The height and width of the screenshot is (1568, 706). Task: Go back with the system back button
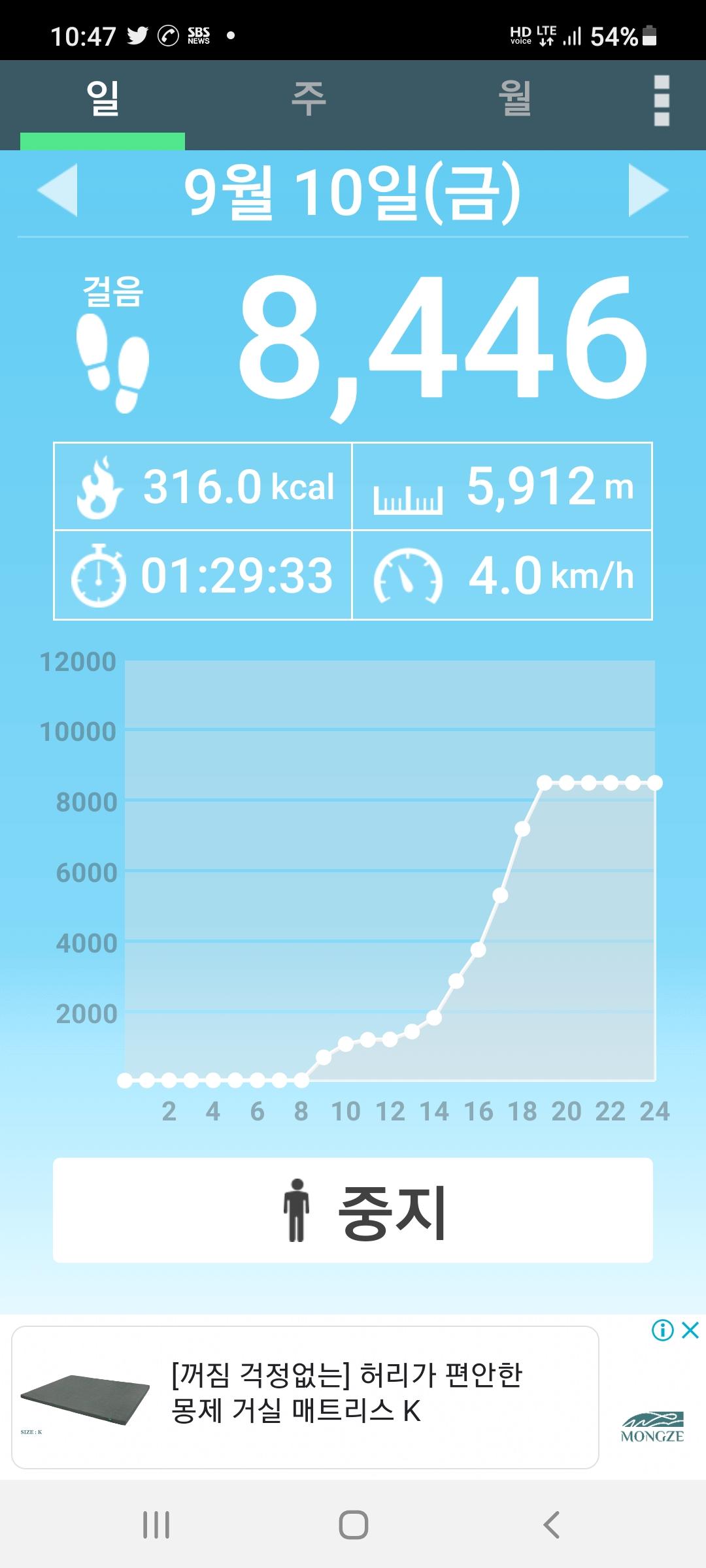click(x=551, y=1525)
